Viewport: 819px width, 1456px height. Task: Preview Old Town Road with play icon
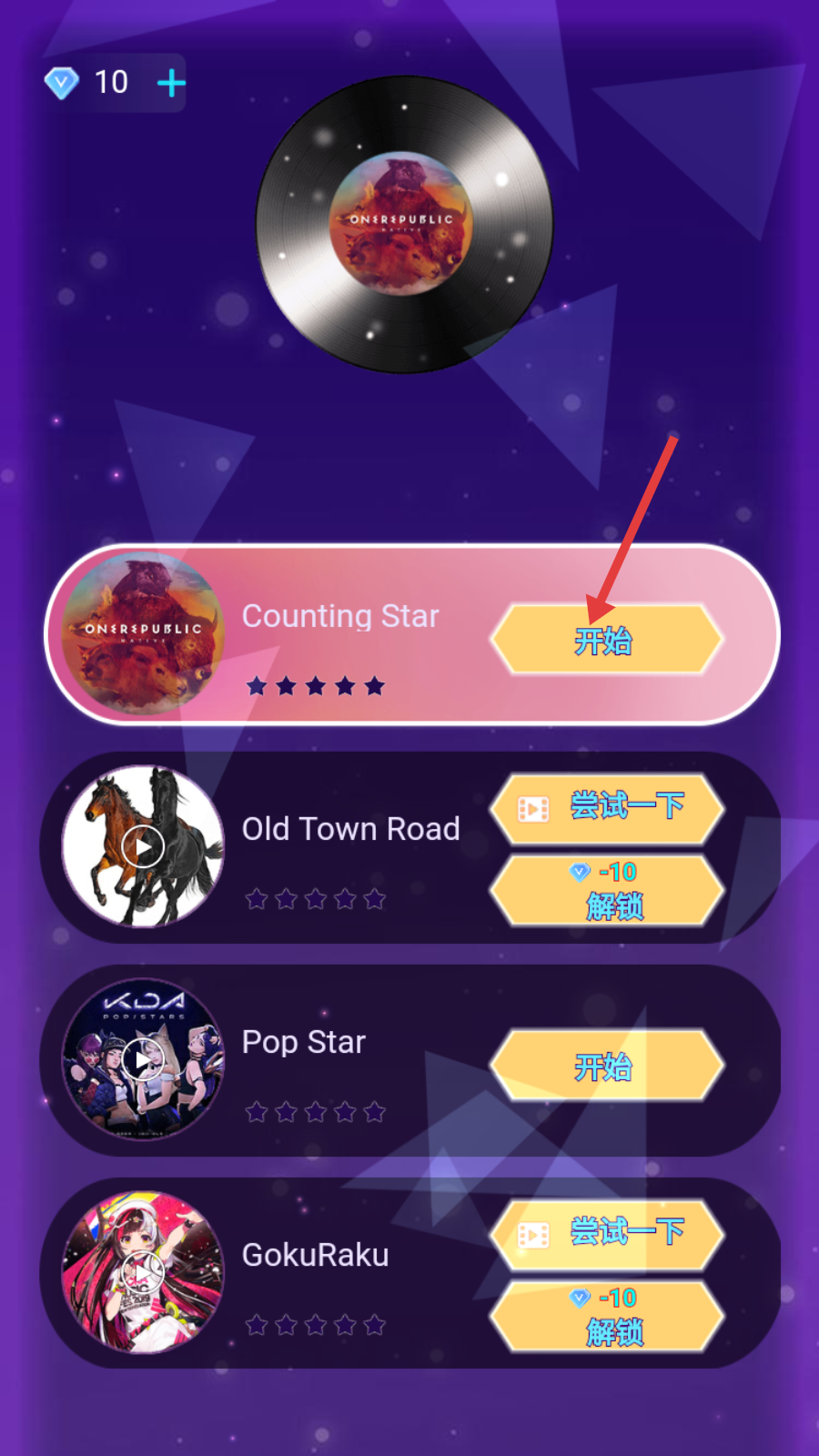[143, 847]
